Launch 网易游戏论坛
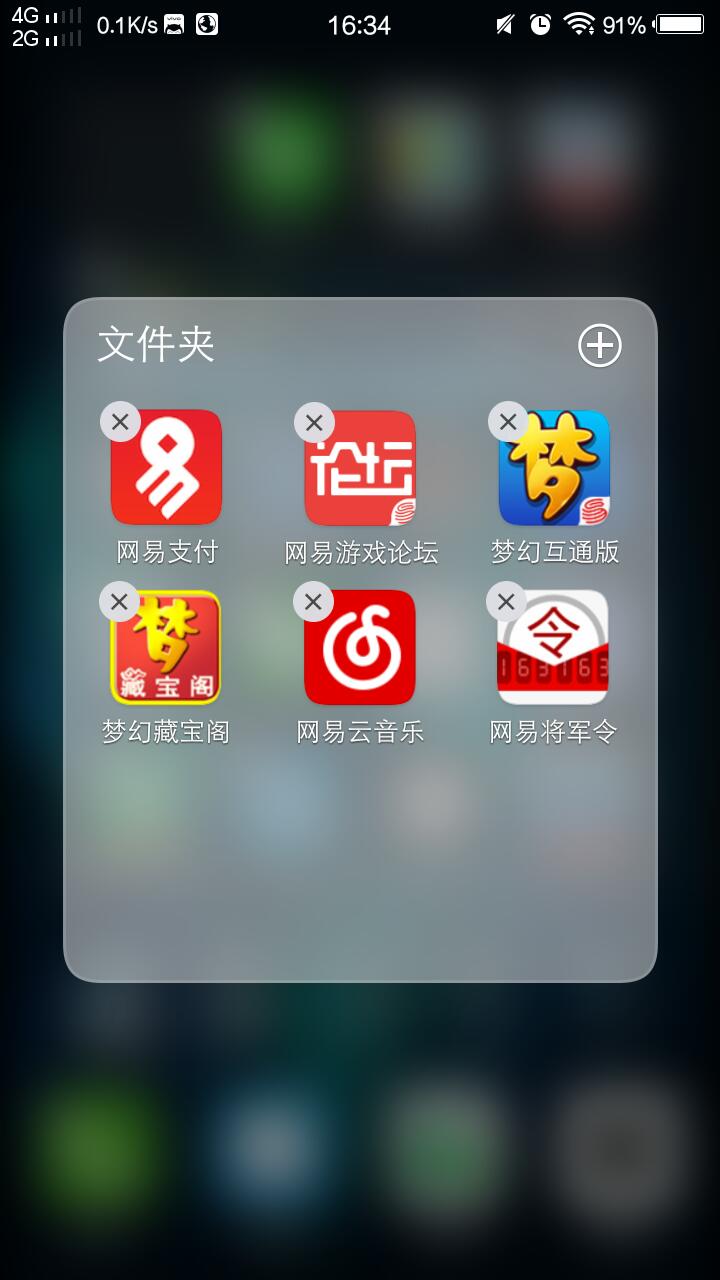720x1280 pixels. click(x=360, y=468)
